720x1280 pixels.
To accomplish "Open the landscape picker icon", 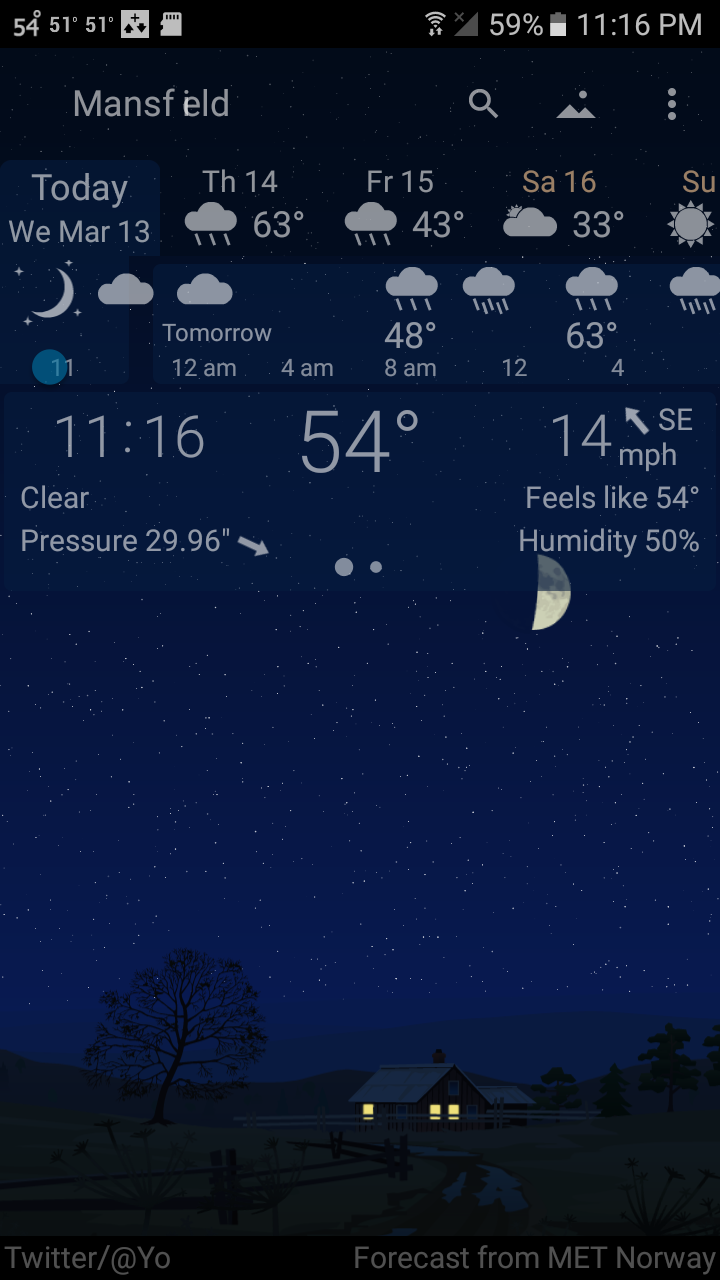I will 576,103.
